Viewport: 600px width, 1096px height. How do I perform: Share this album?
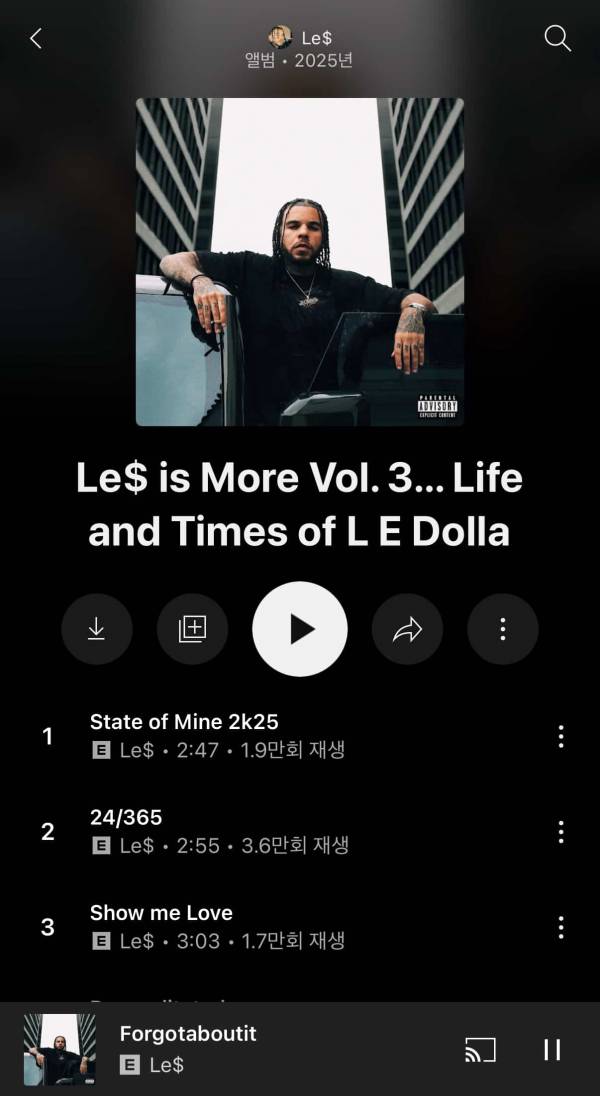pyautogui.click(x=407, y=629)
